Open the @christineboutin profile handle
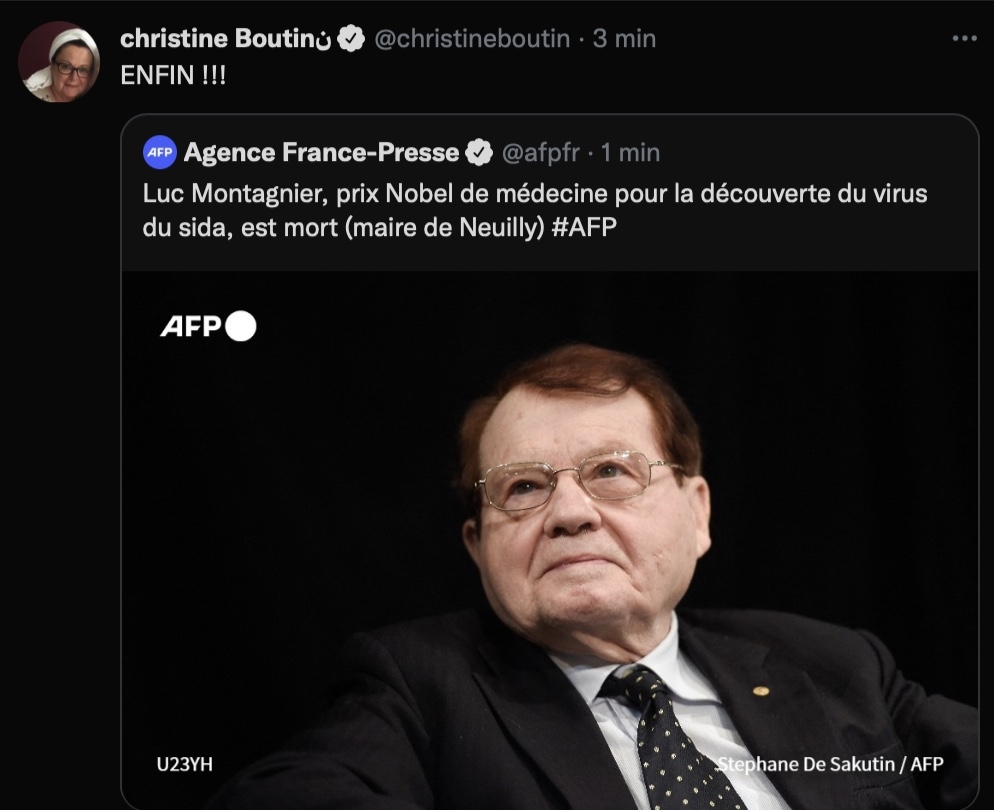This screenshot has width=994, height=810. click(472, 39)
